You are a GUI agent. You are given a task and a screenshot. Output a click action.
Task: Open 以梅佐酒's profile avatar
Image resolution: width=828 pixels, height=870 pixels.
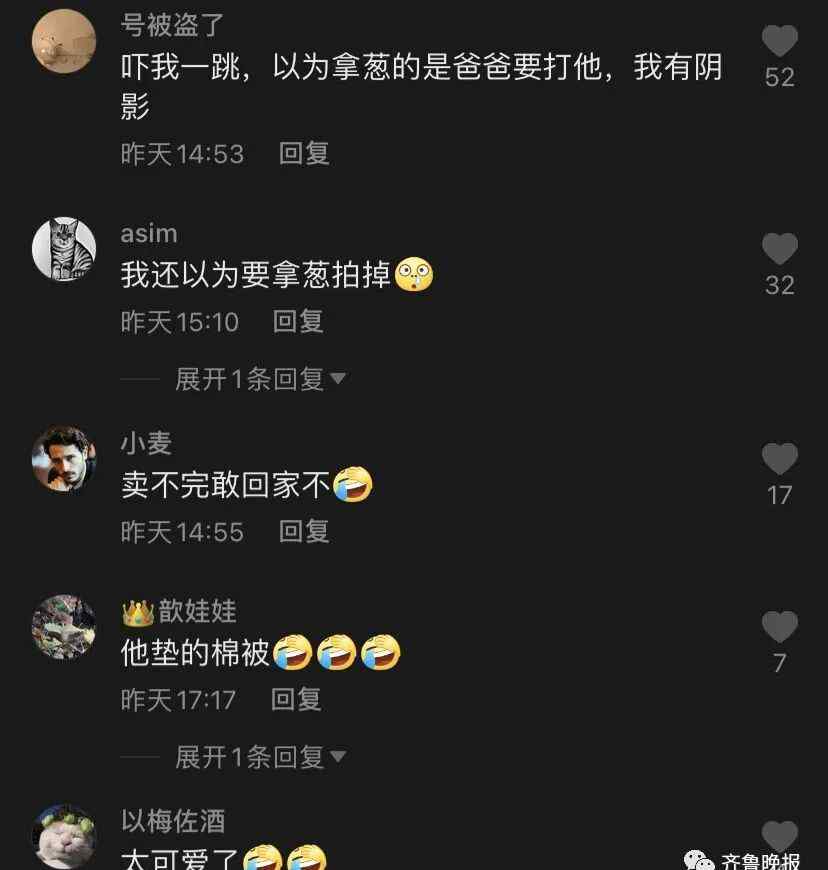64,836
